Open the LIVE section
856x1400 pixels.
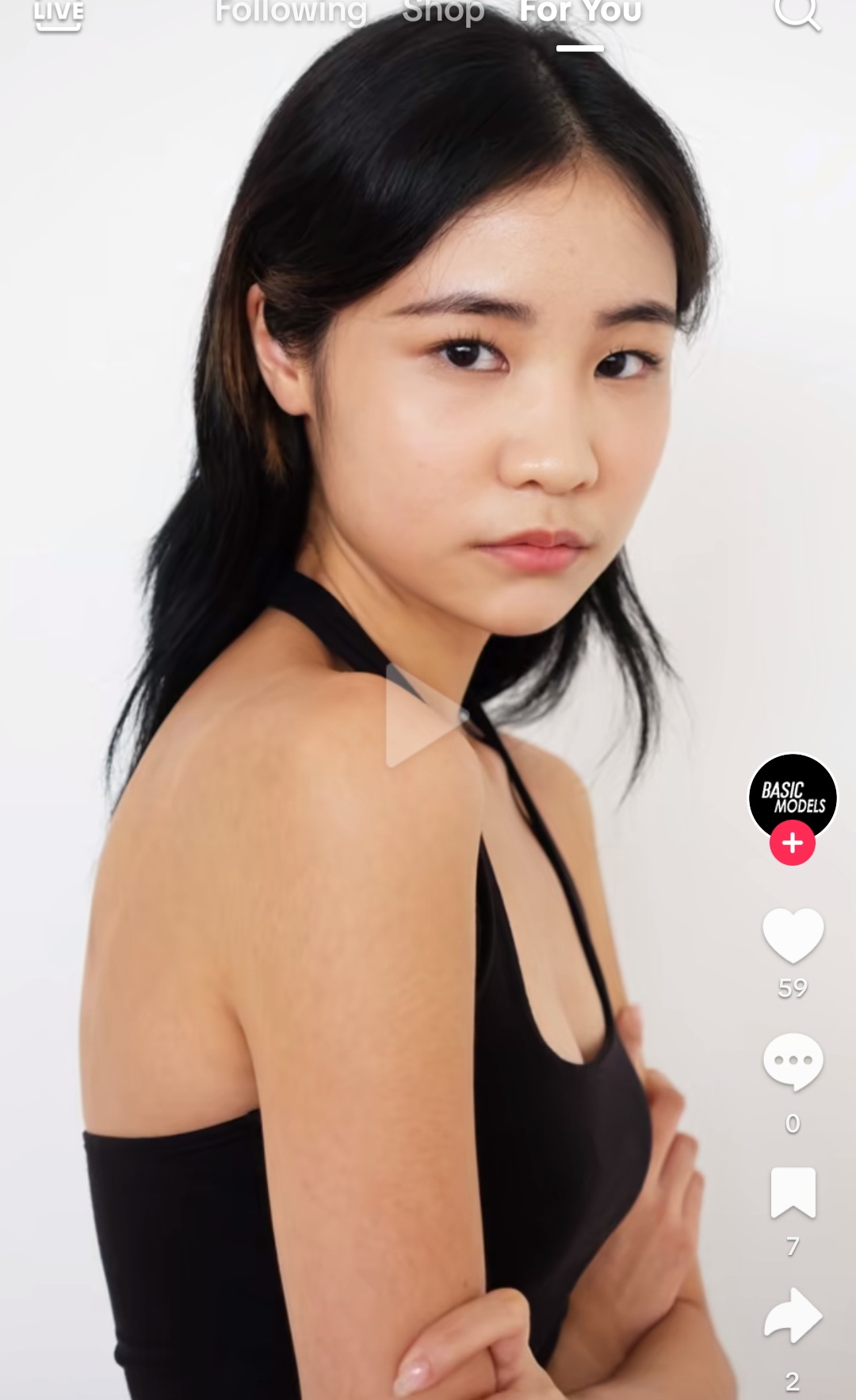click(x=58, y=13)
